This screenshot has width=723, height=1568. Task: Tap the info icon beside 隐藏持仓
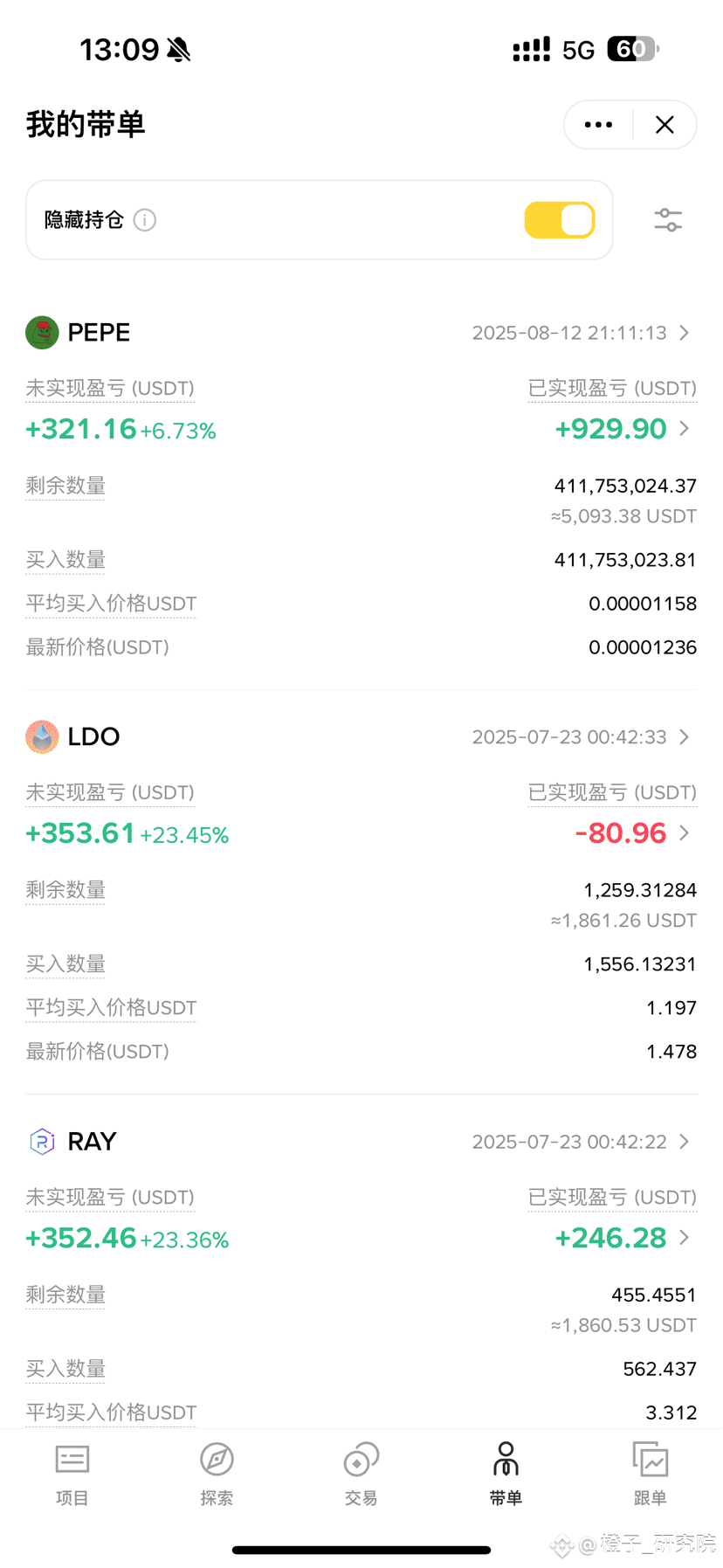145,220
